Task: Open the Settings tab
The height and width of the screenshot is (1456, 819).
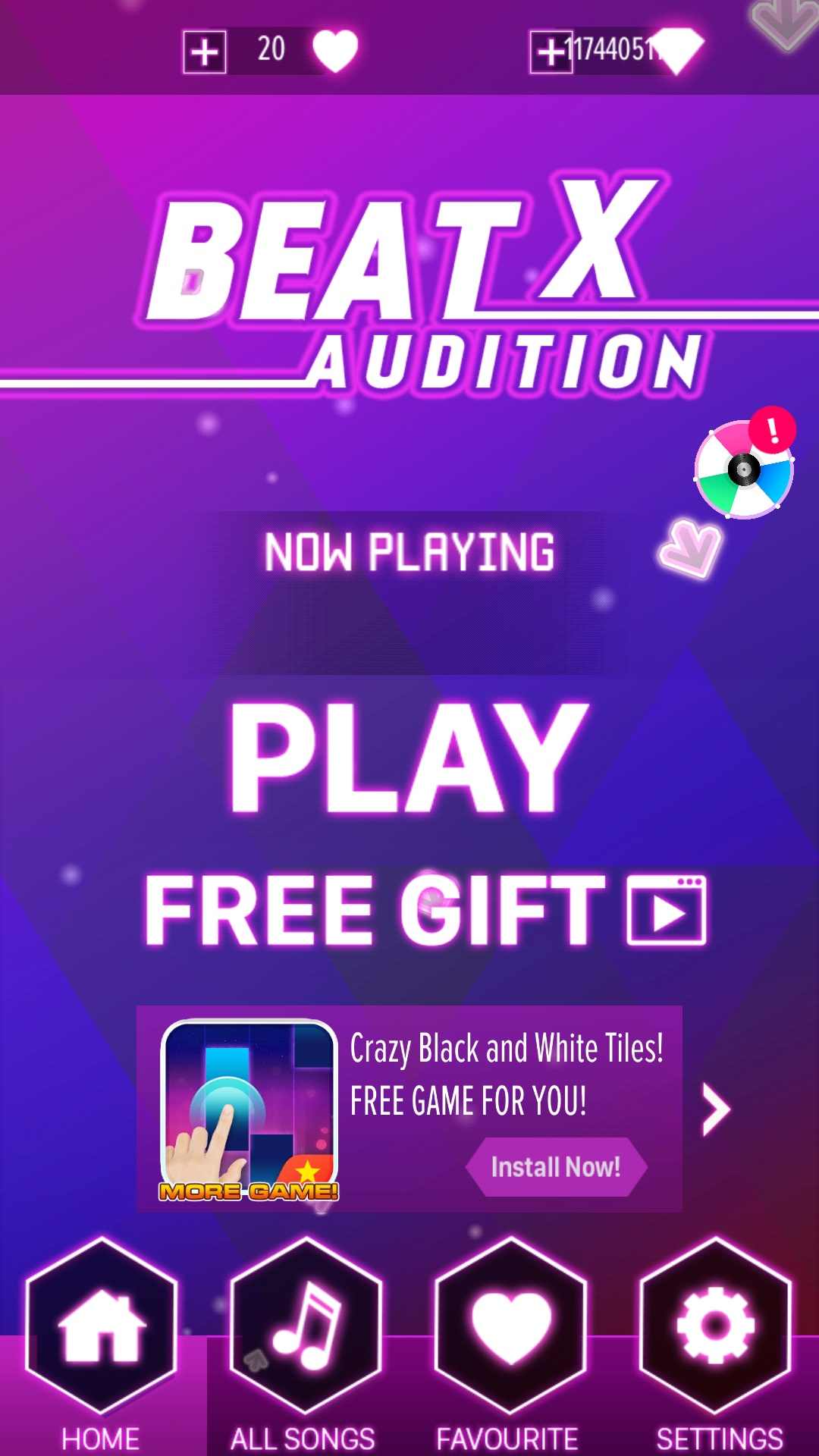Action: [x=716, y=1335]
